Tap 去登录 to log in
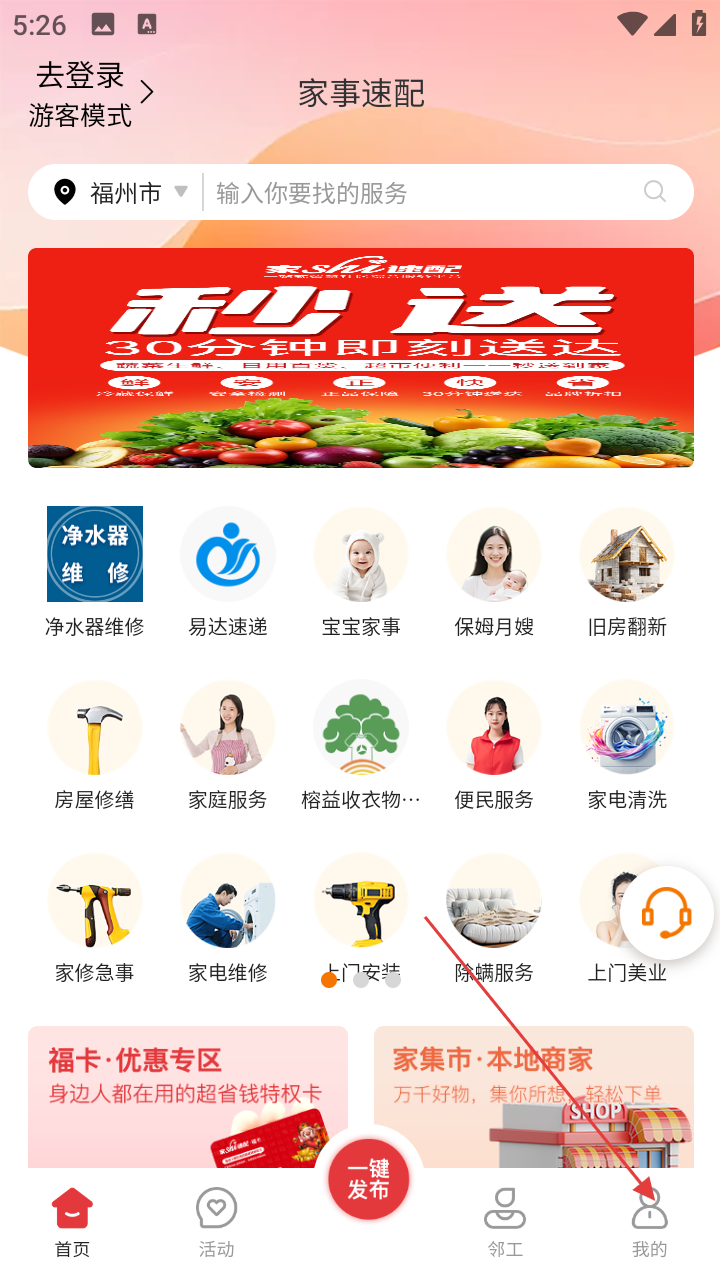The width and height of the screenshot is (720, 1280). coord(81,76)
